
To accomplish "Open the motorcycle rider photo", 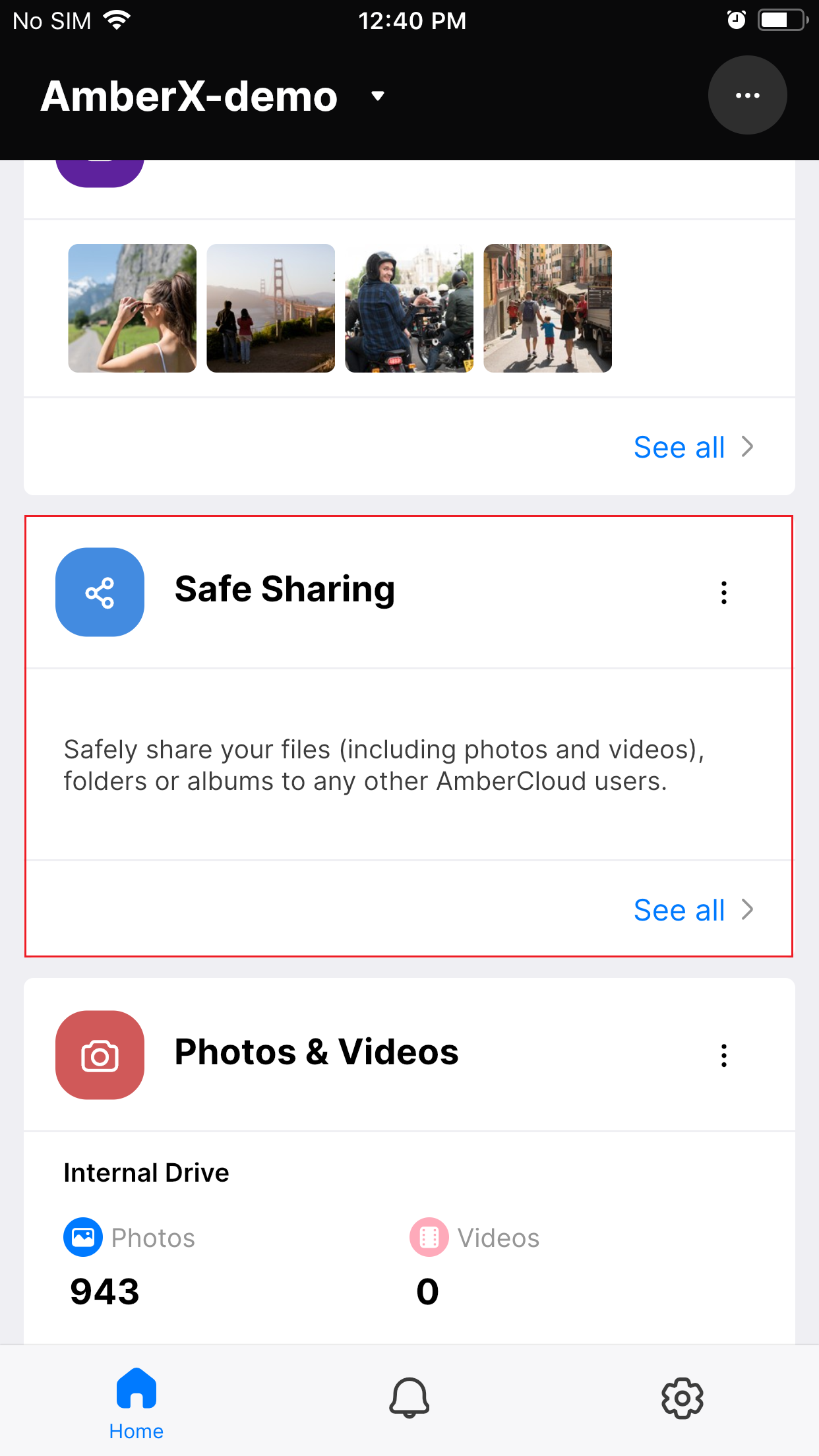I will click(409, 308).
